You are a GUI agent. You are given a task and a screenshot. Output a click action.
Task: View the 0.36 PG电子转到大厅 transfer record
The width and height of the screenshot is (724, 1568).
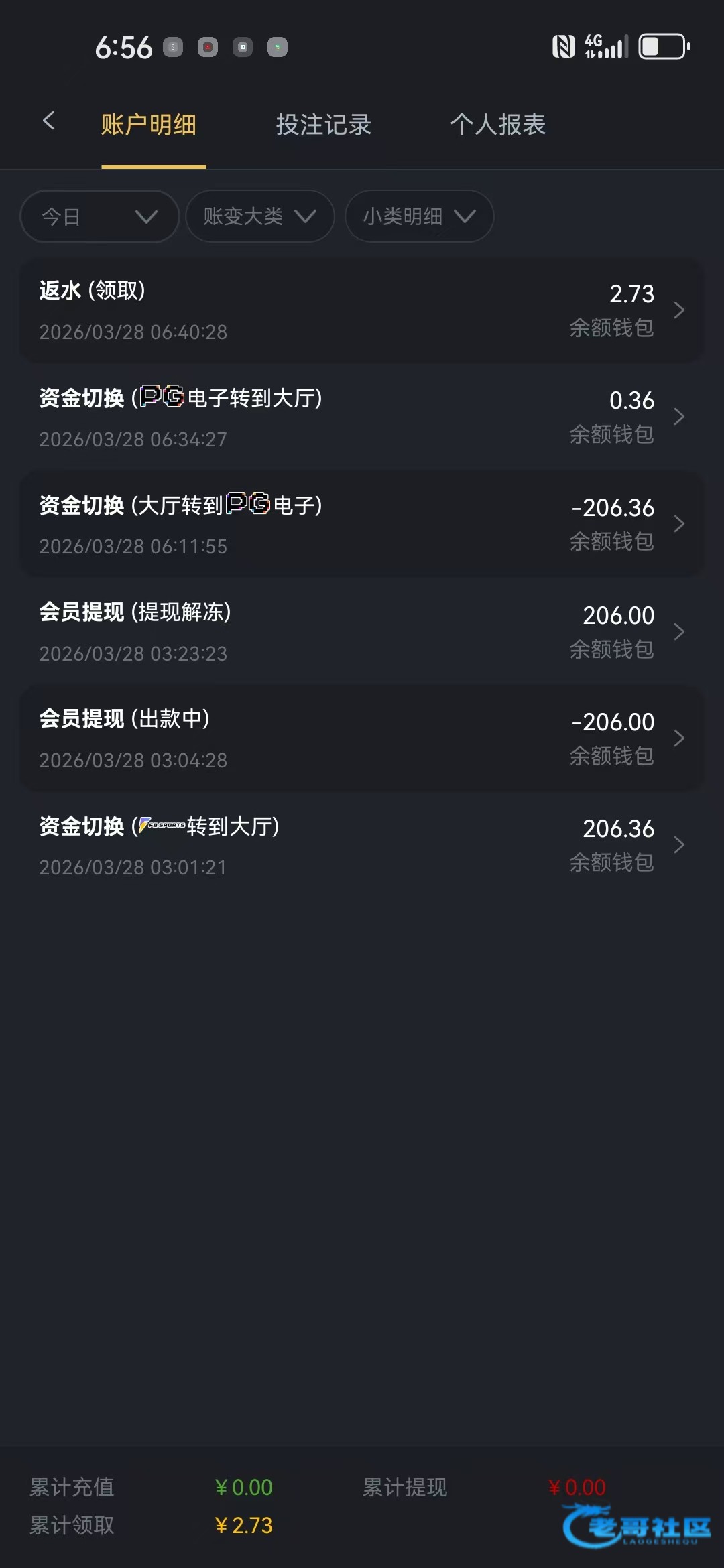point(362,417)
